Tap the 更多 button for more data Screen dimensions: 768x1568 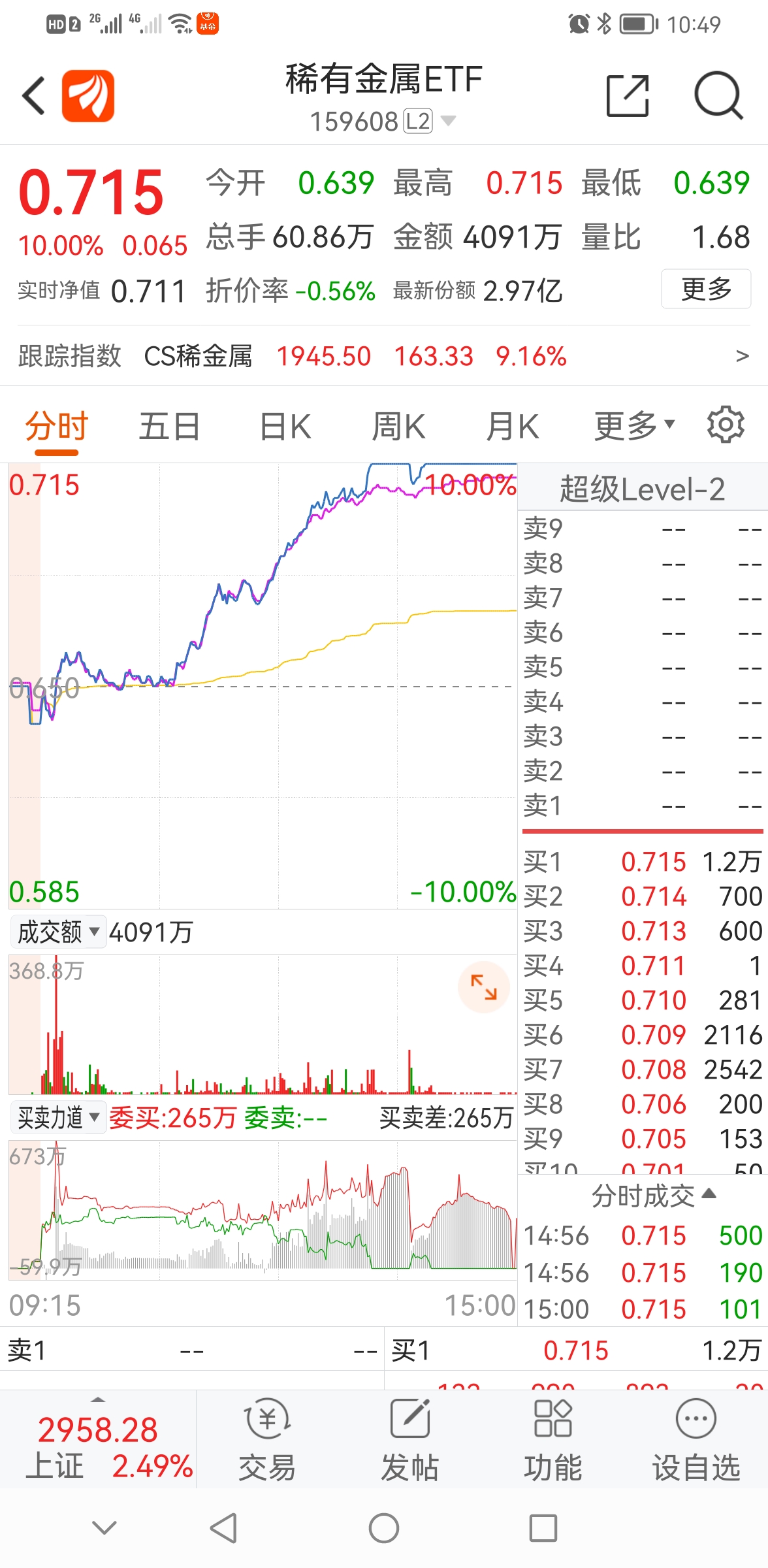pyautogui.click(x=706, y=289)
